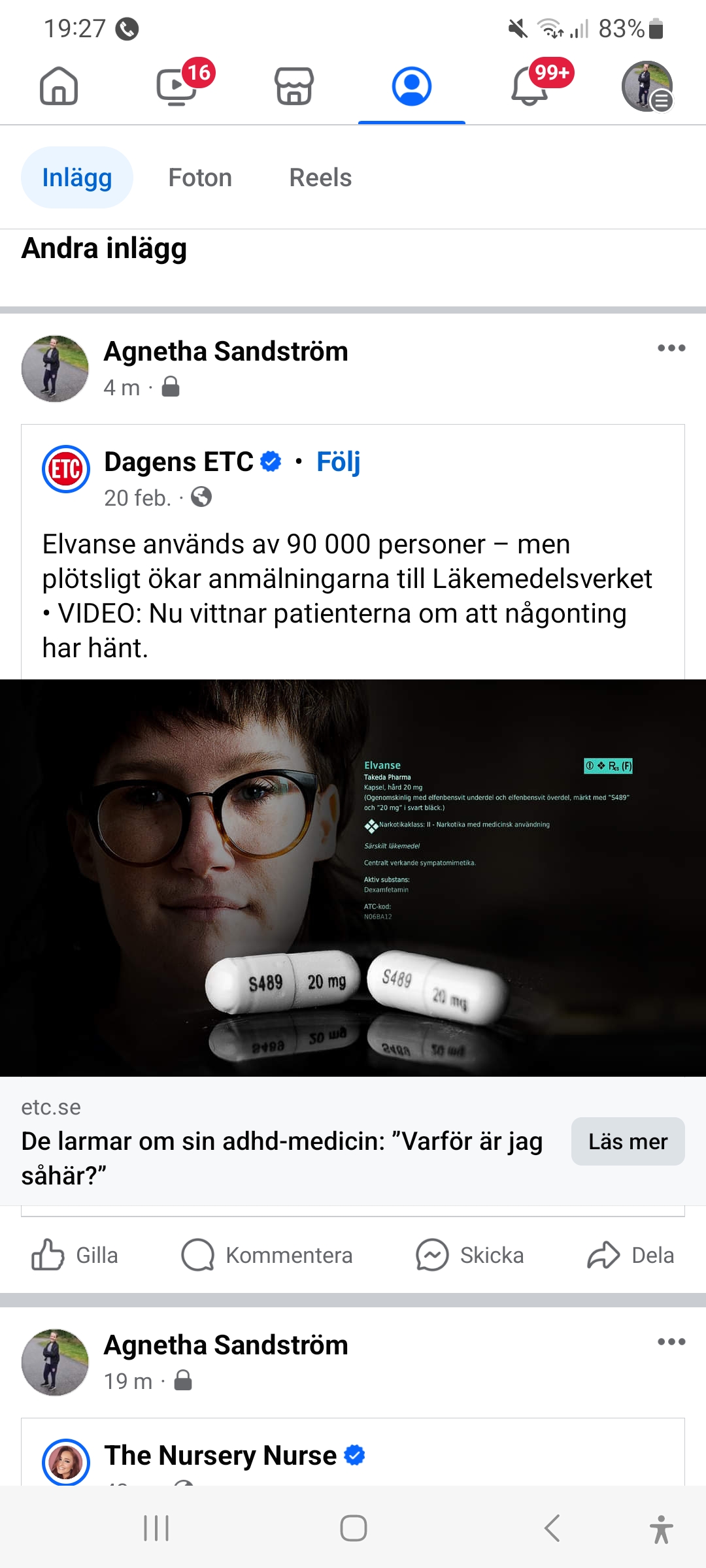Viewport: 706px width, 1568px height.
Task: Send the post via Skicka
Action: point(470,1255)
